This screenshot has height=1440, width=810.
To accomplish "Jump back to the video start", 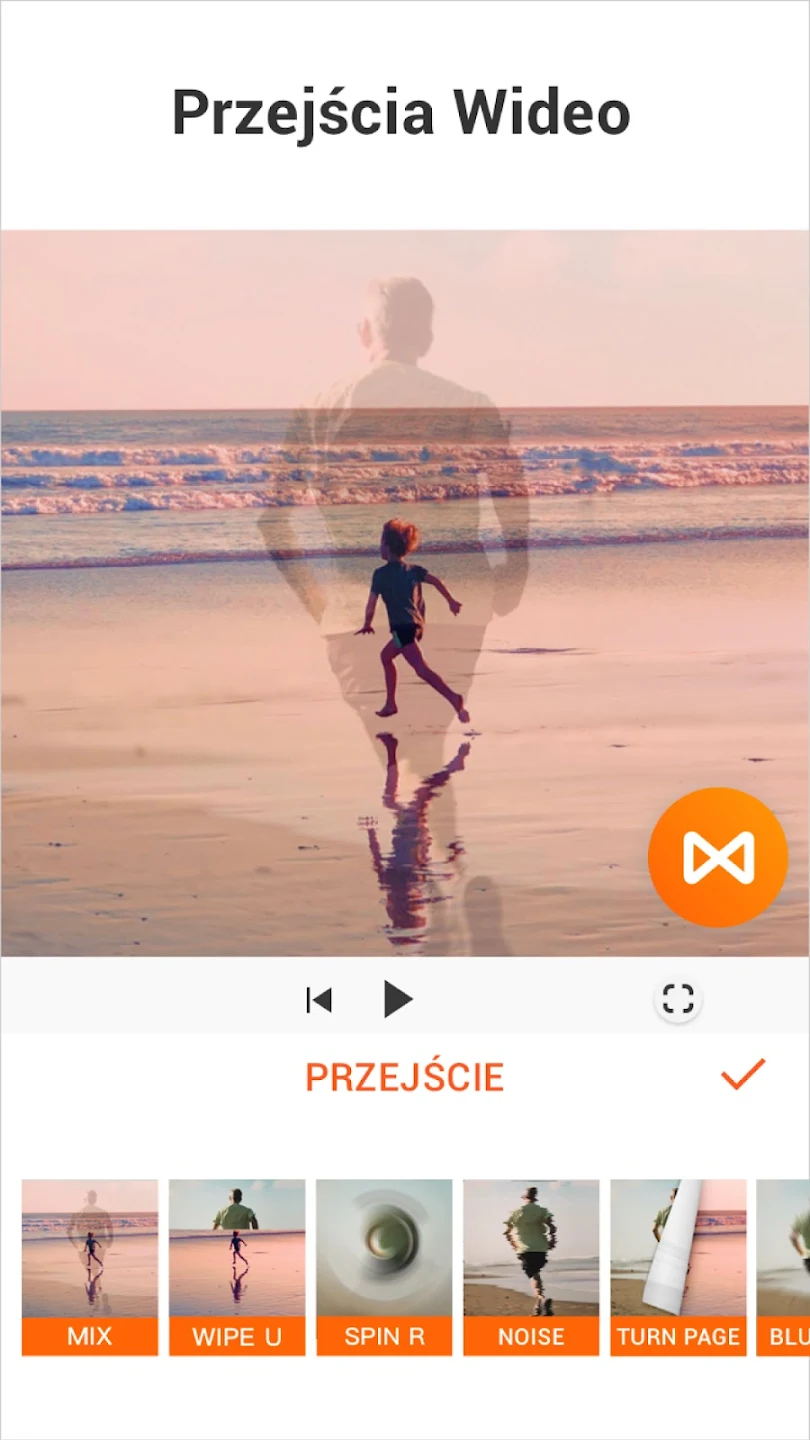I will 319,999.
